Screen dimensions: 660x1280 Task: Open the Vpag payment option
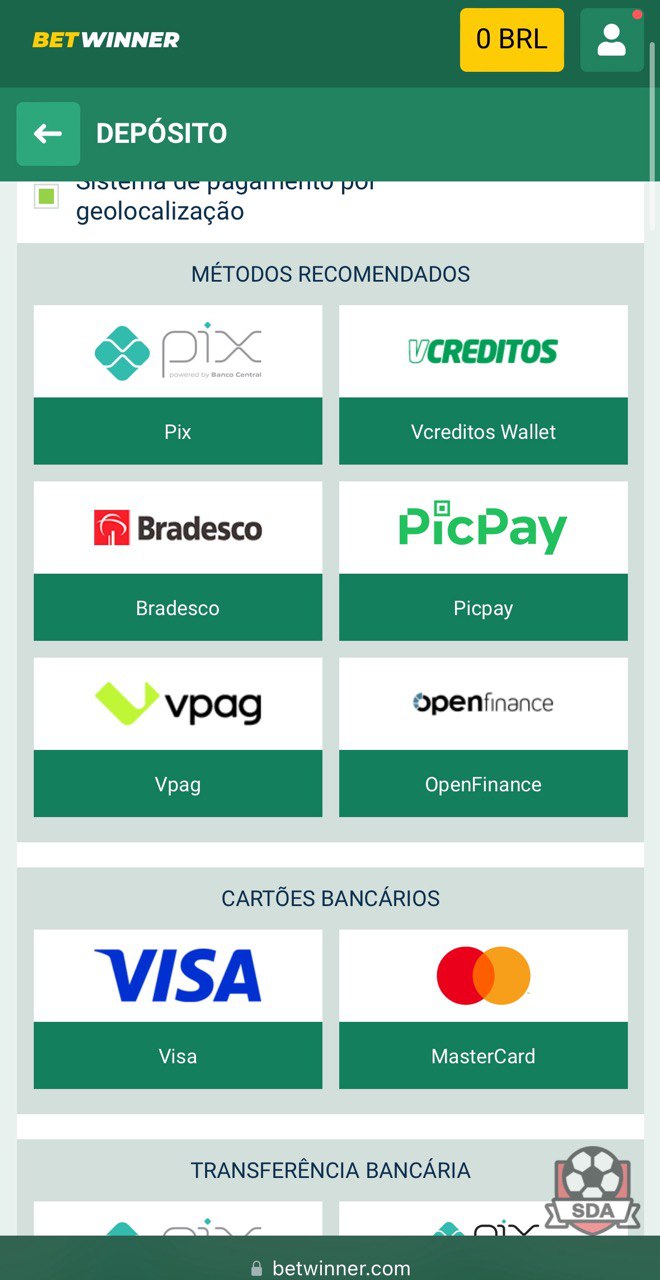pyautogui.click(x=178, y=737)
